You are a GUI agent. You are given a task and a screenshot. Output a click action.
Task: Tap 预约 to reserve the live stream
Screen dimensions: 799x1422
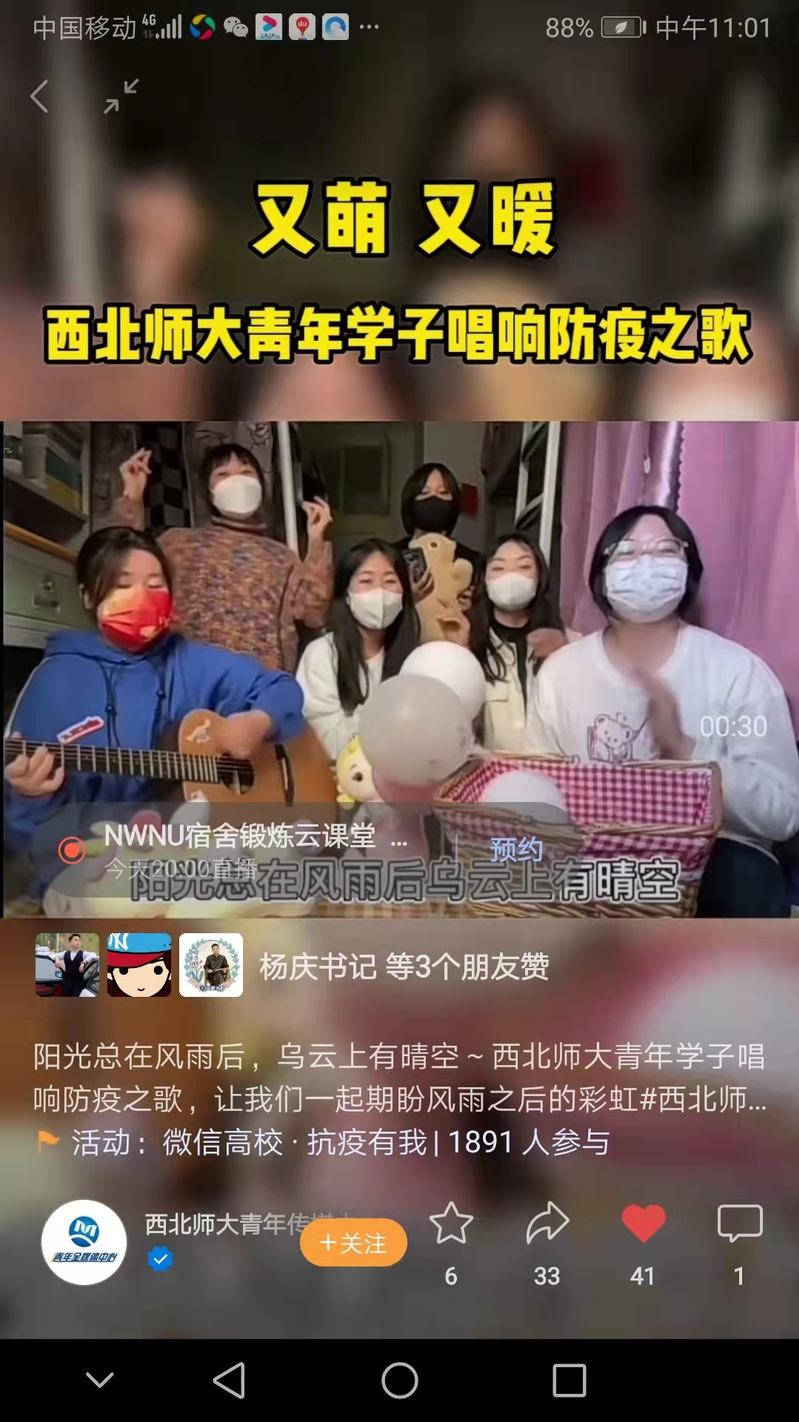point(516,850)
